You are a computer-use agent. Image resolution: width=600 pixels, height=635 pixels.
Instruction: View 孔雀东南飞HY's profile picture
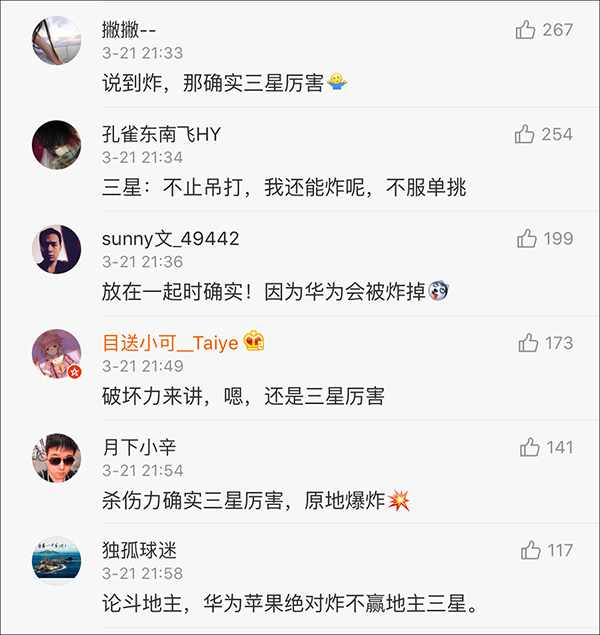coord(57,145)
